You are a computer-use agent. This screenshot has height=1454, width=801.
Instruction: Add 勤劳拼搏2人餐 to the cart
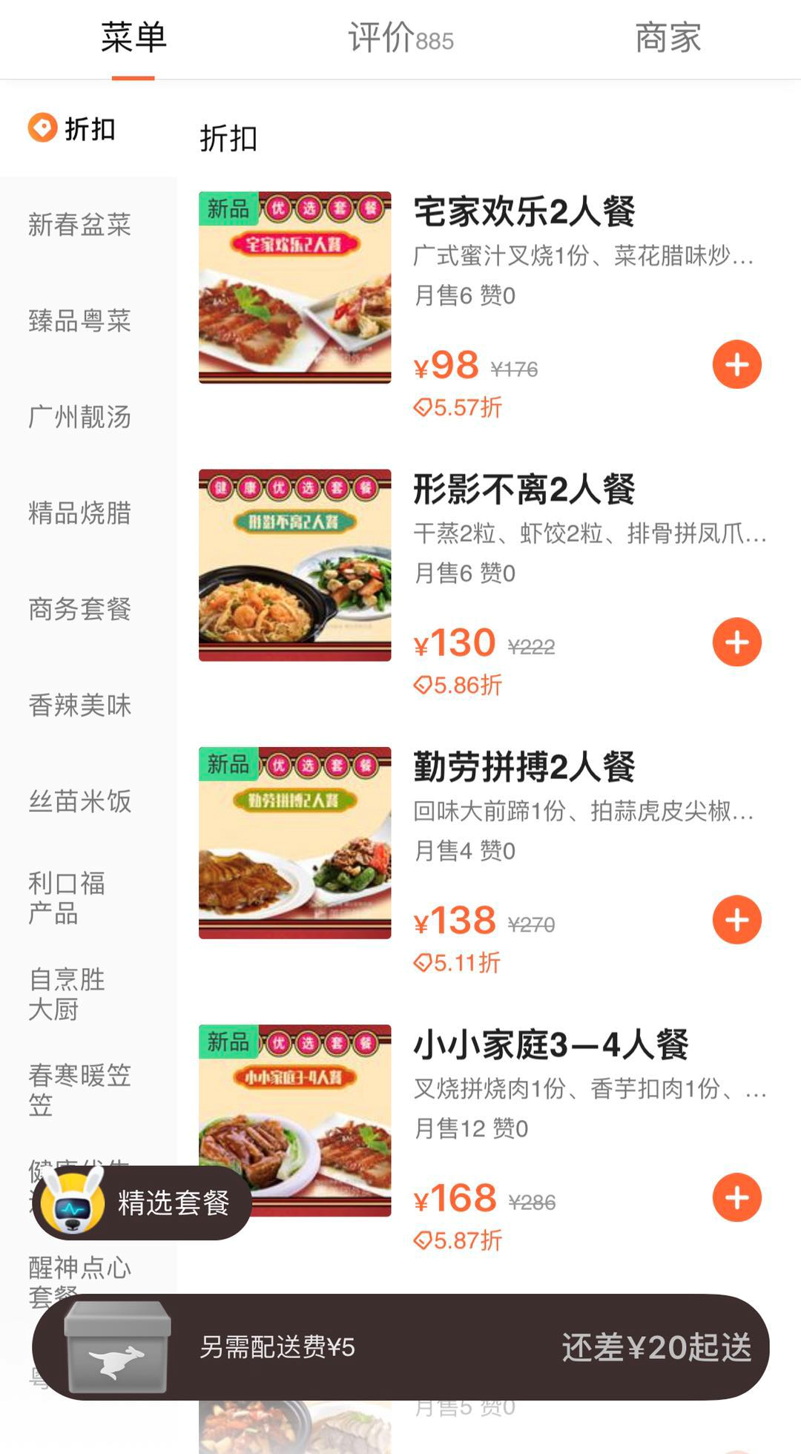737,920
